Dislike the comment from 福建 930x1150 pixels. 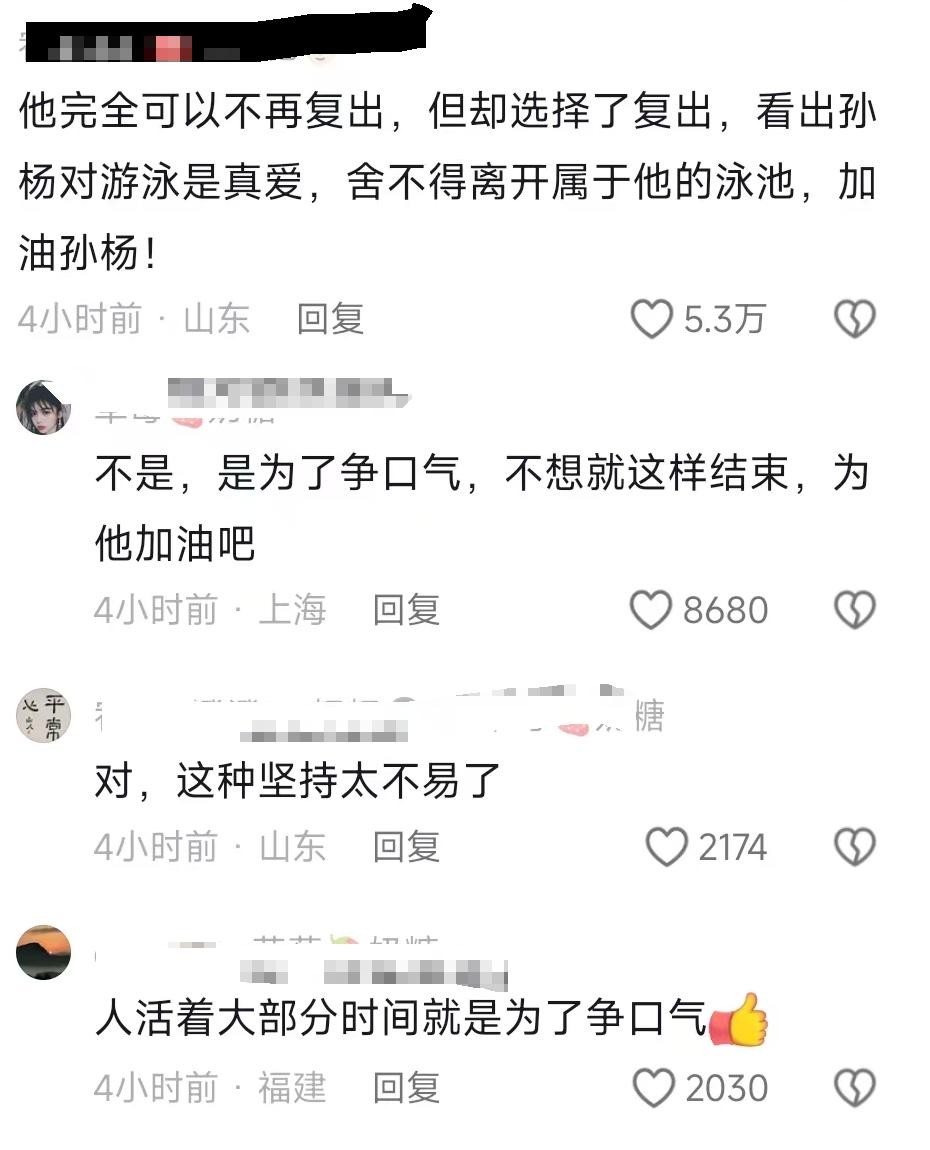pyautogui.click(x=855, y=1088)
